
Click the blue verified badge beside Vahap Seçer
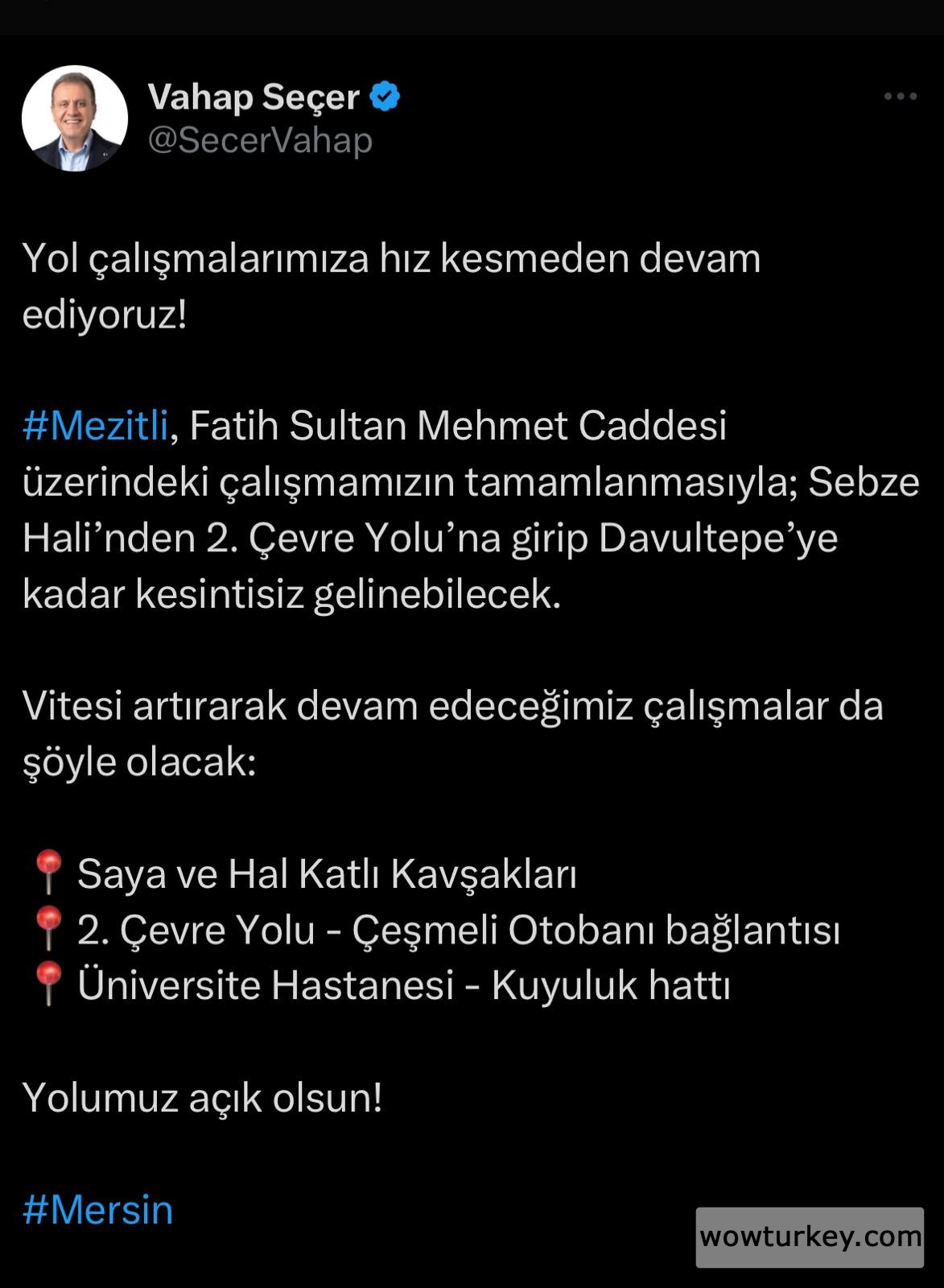click(383, 95)
